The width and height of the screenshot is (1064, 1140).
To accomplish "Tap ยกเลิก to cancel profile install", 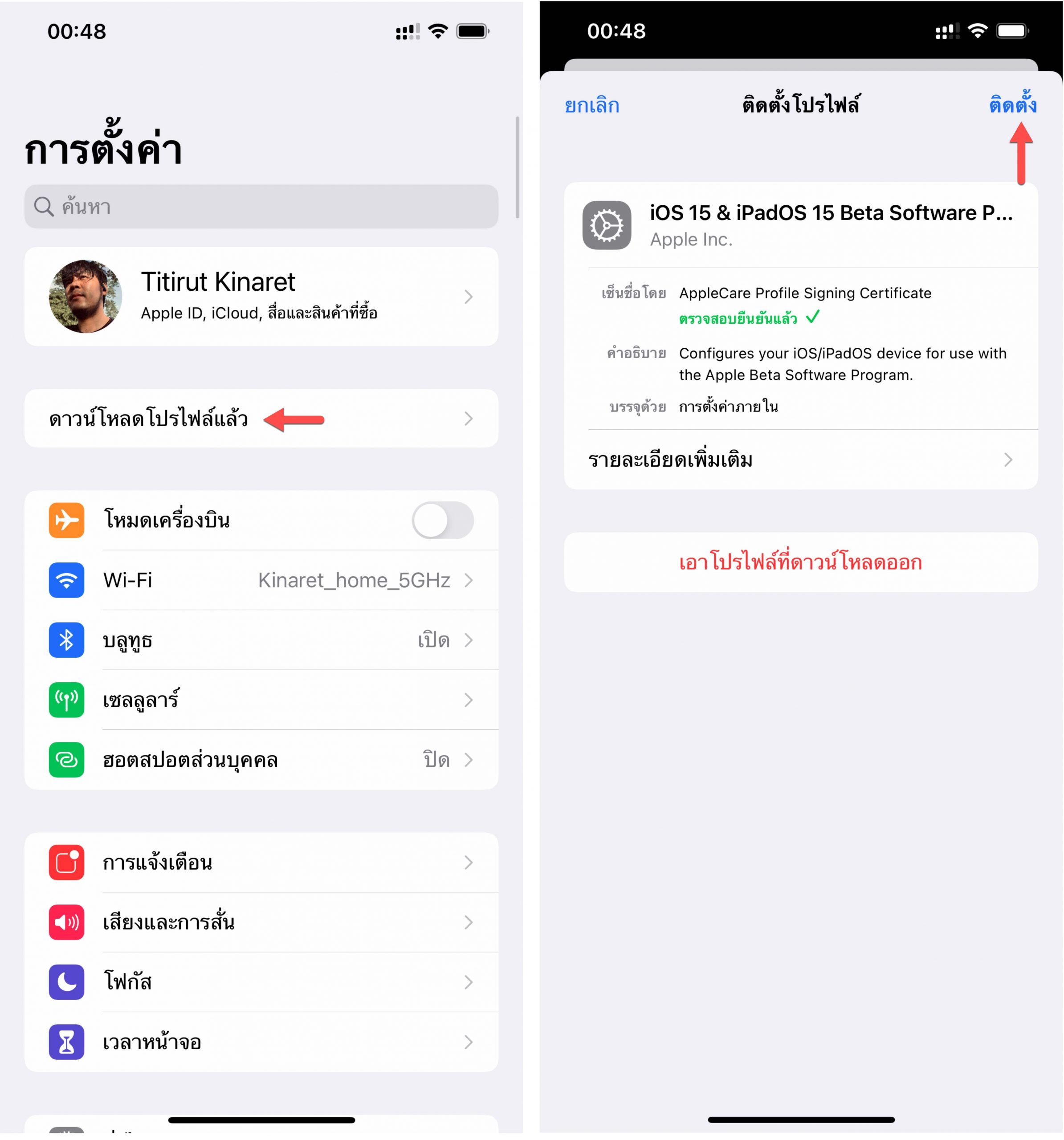I will 592,106.
